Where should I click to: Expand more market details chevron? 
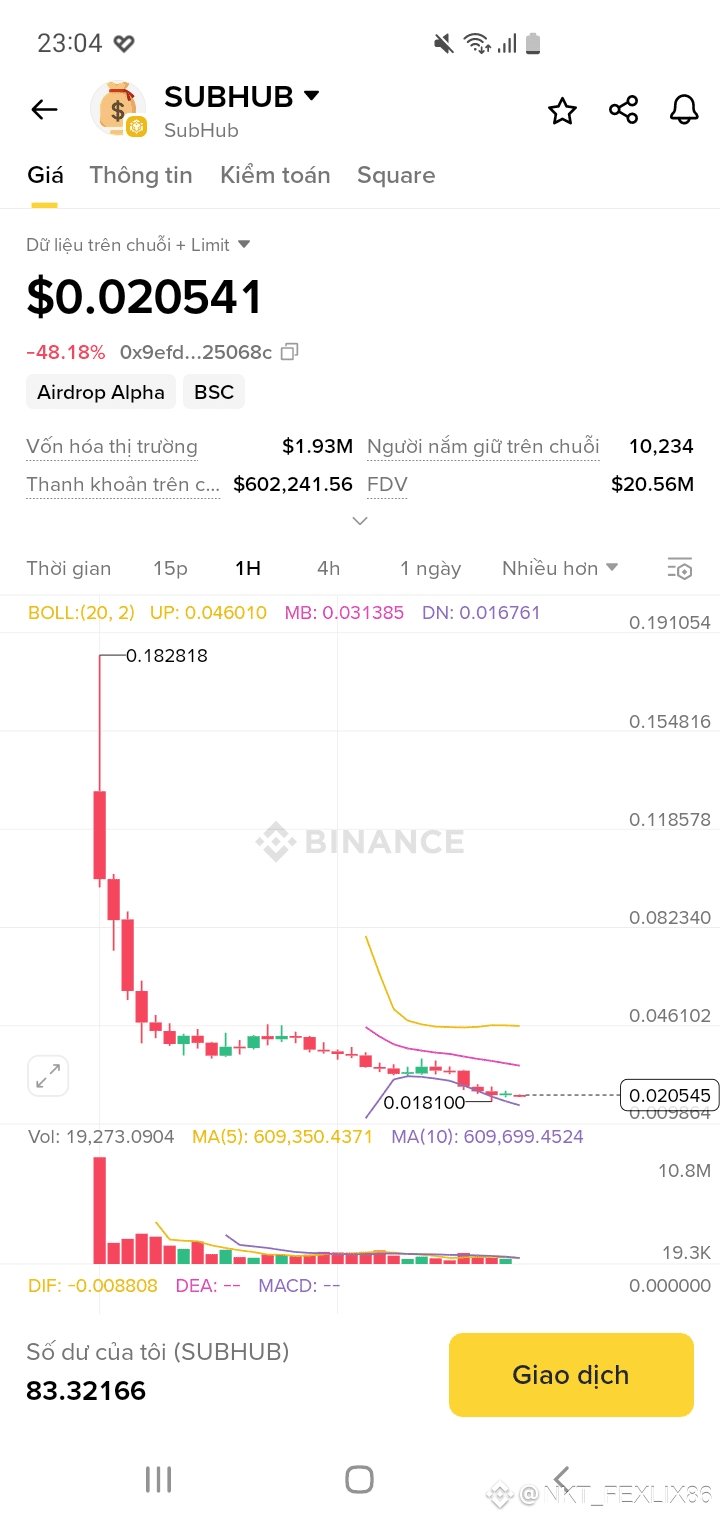[360, 521]
